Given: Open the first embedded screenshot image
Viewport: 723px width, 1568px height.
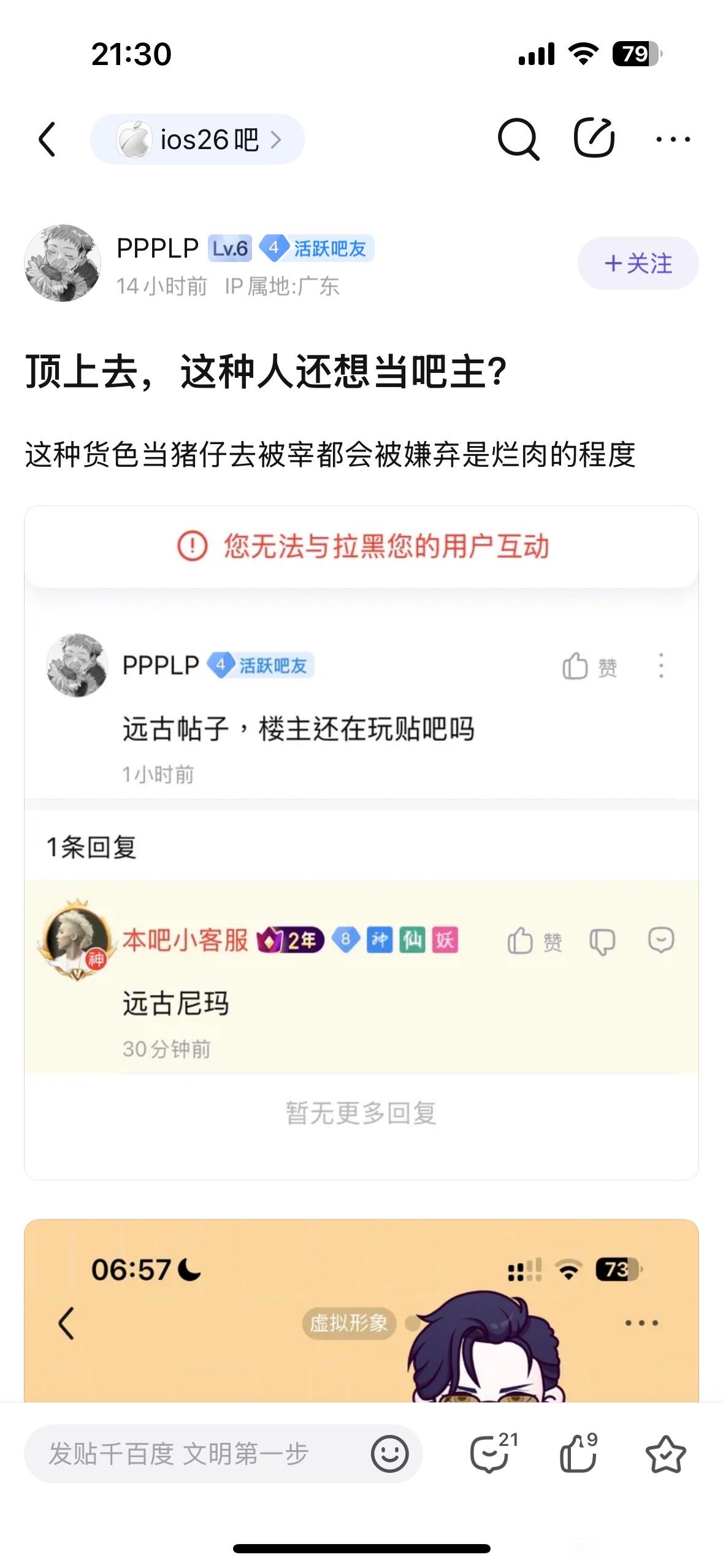Looking at the screenshot, I should point(361,842).
